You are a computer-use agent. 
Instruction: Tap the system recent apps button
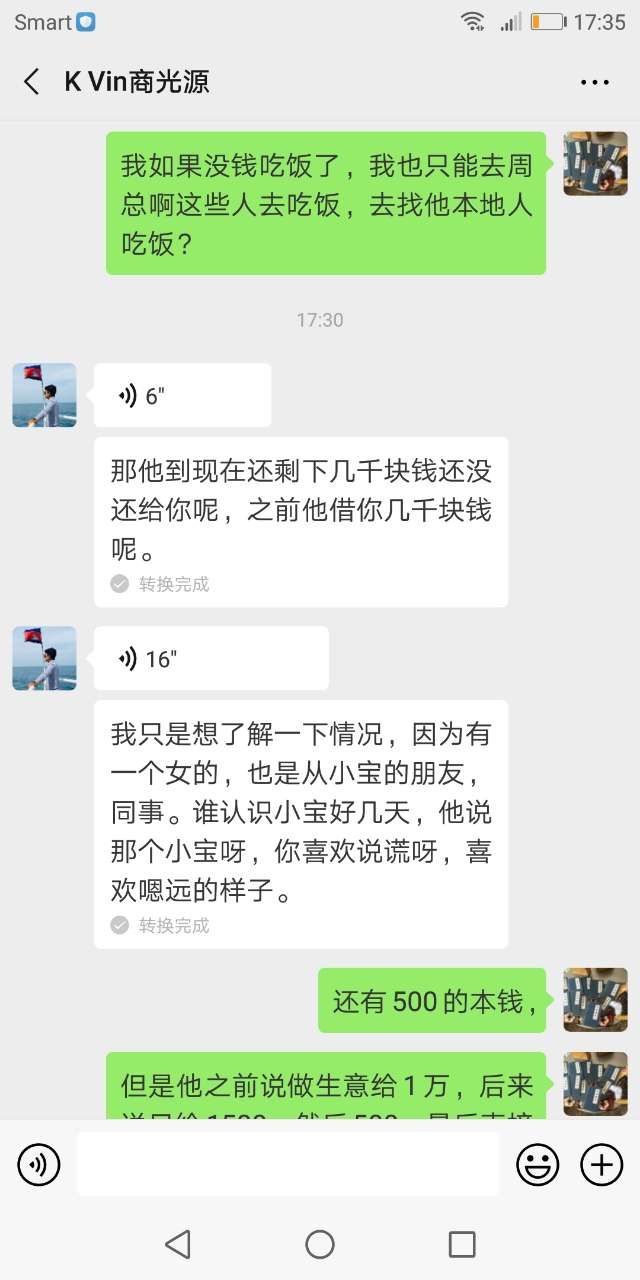pyautogui.click(x=462, y=1244)
